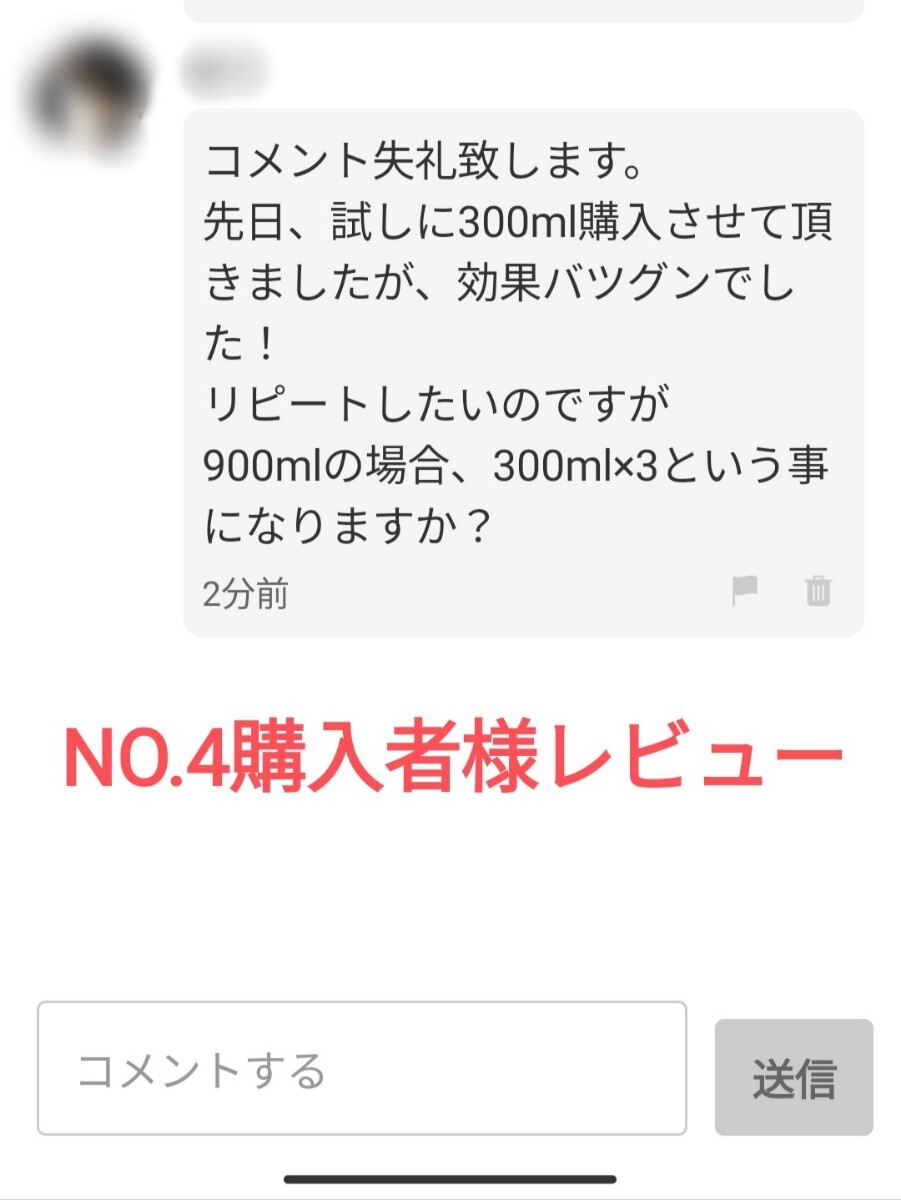Report the 300ml comment with the flag icon
The width and height of the screenshot is (901, 1200).
745,591
